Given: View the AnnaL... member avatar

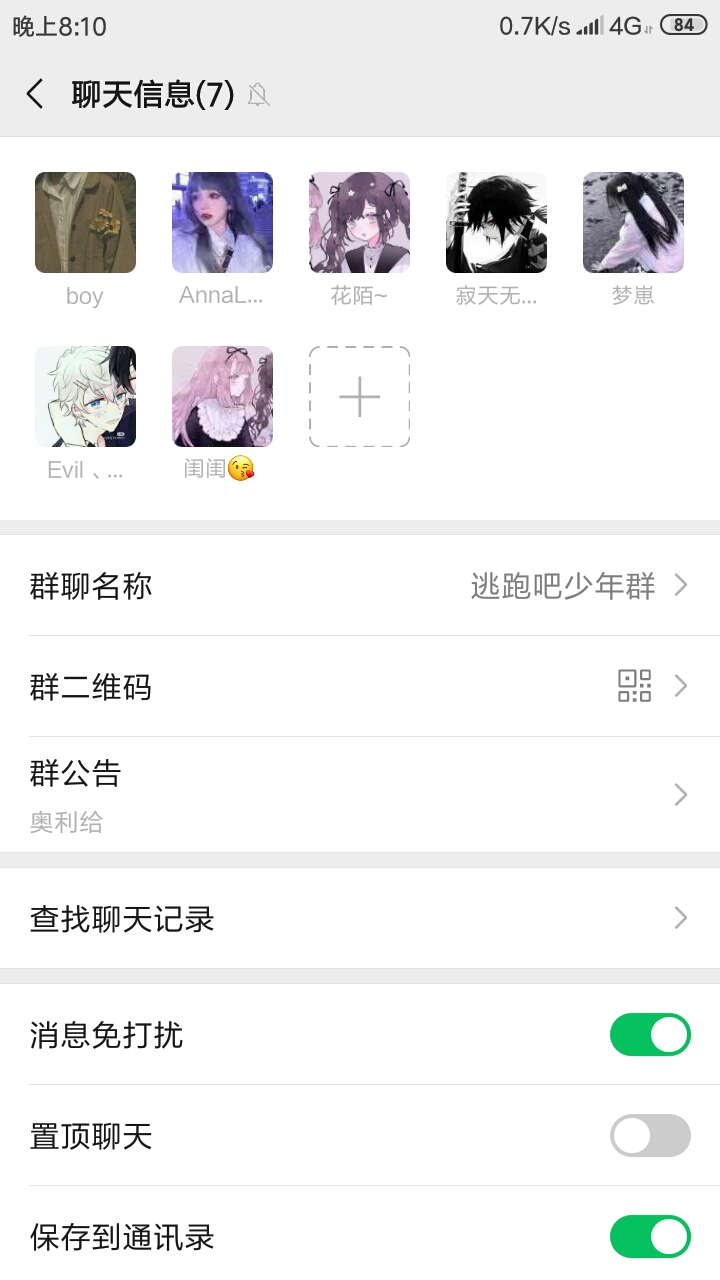Looking at the screenshot, I should (222, 222).
